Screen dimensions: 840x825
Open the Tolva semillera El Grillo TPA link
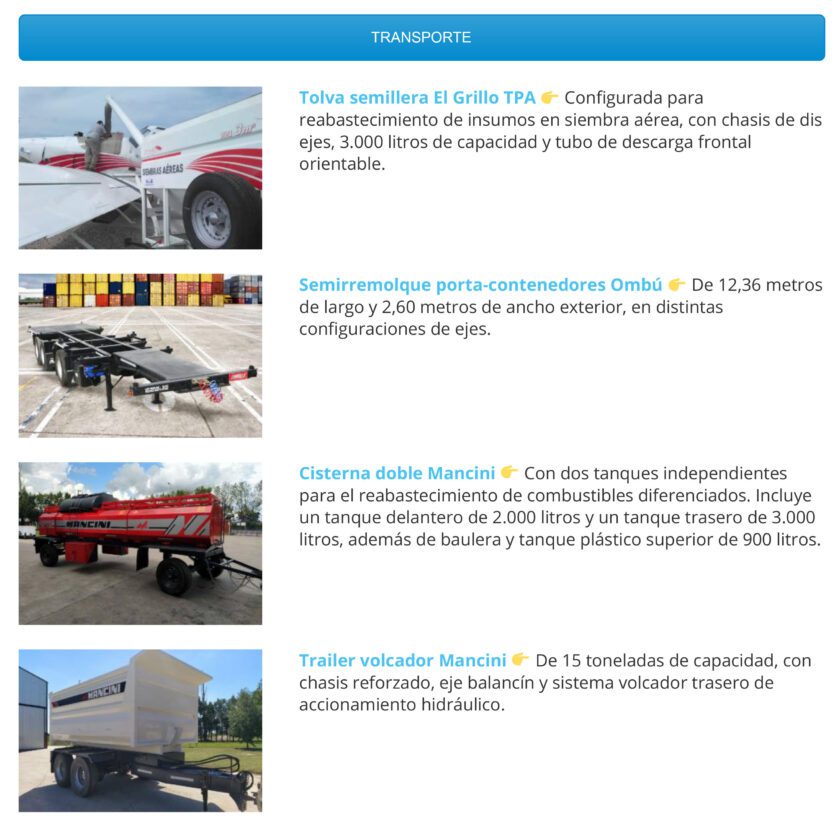(417, 98)
